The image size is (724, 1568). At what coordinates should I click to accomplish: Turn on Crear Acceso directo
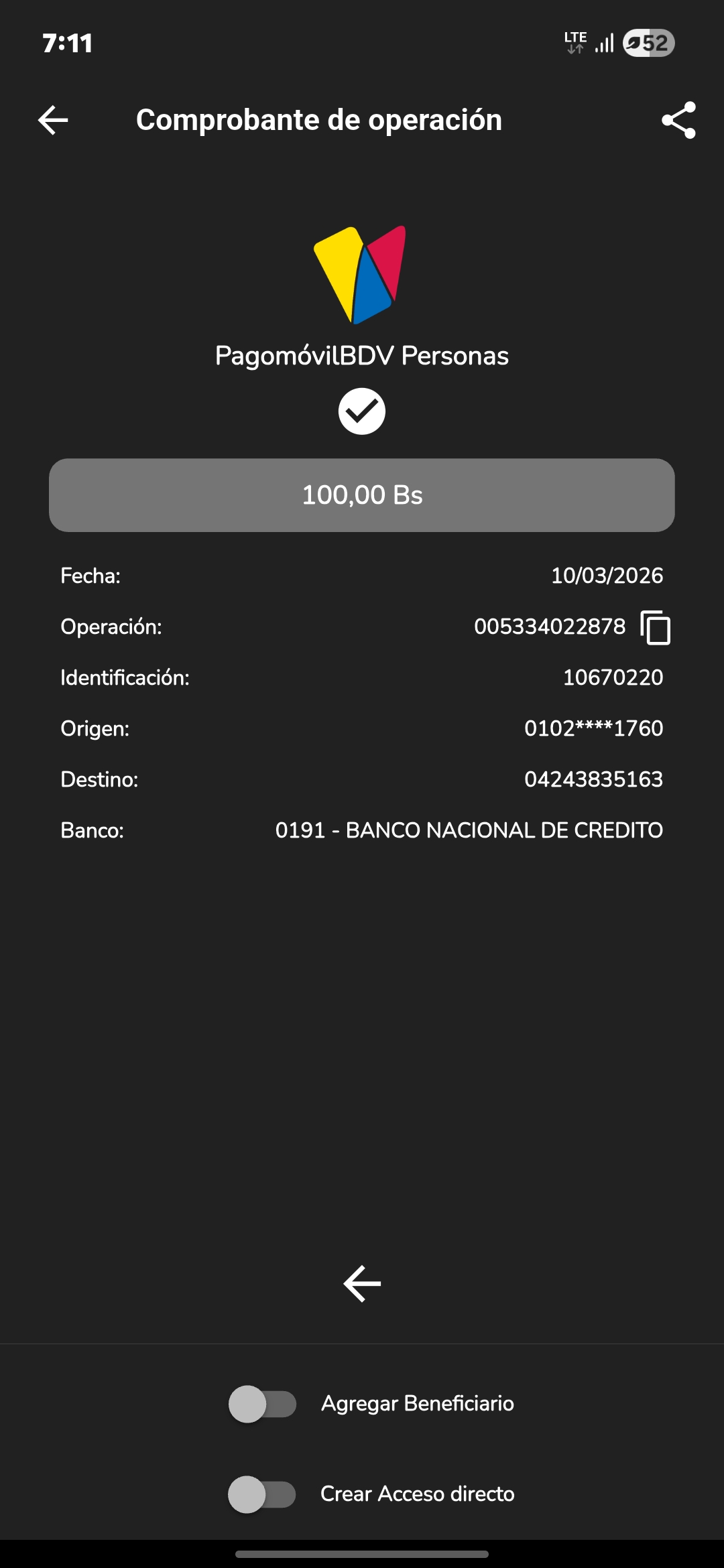click(262, 1494)
